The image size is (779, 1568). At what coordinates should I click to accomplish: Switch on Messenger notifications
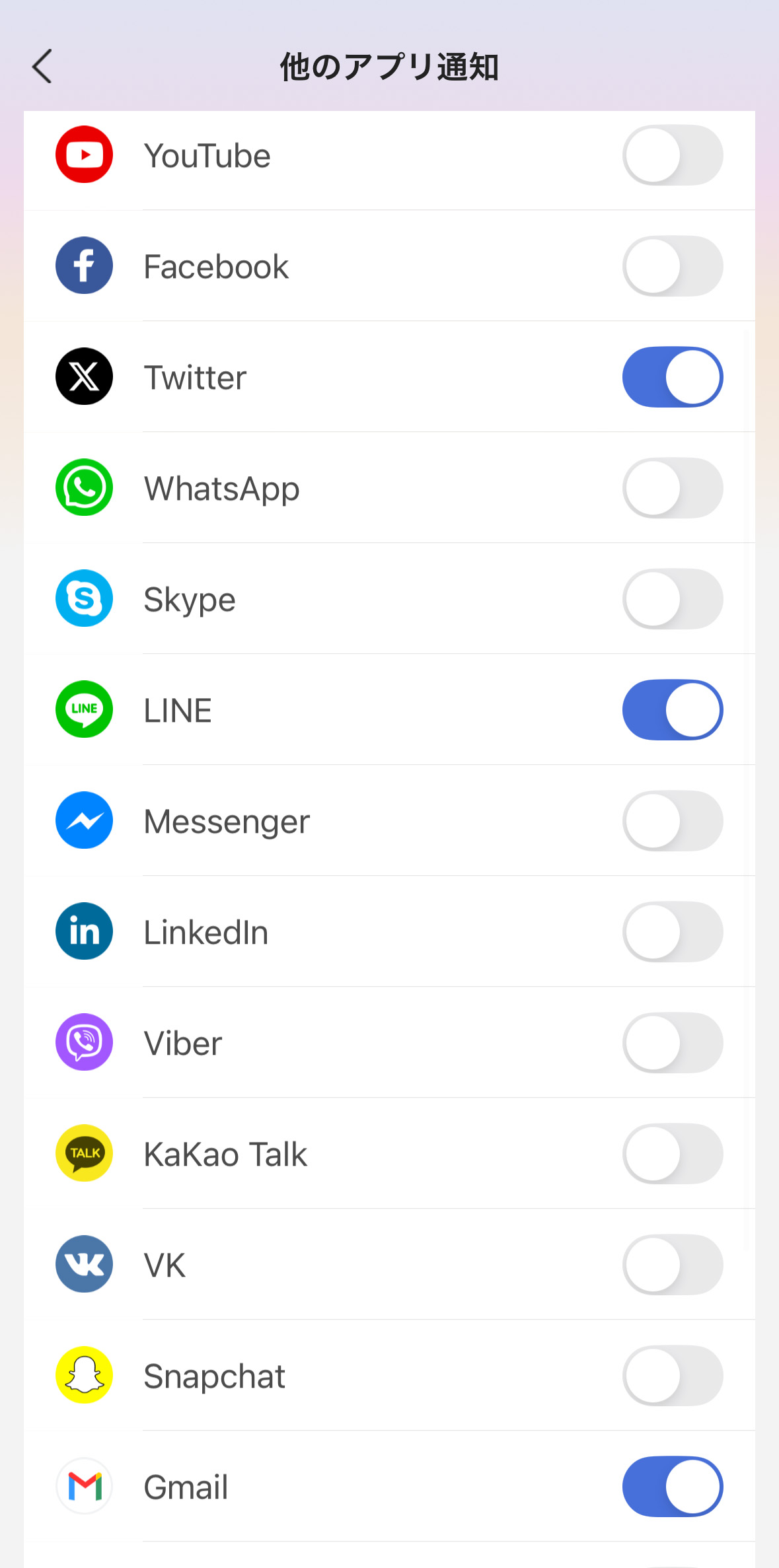click(672, 821)
